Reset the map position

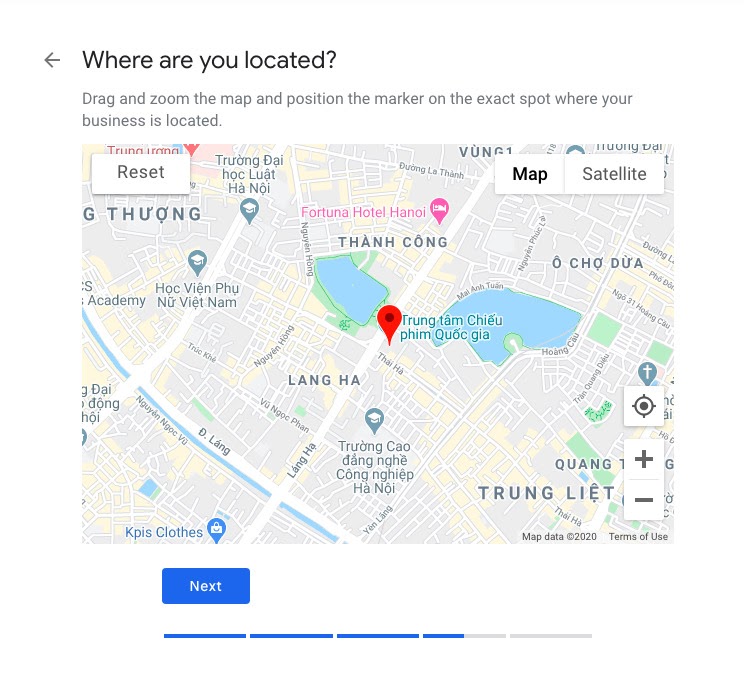[140, 172]
